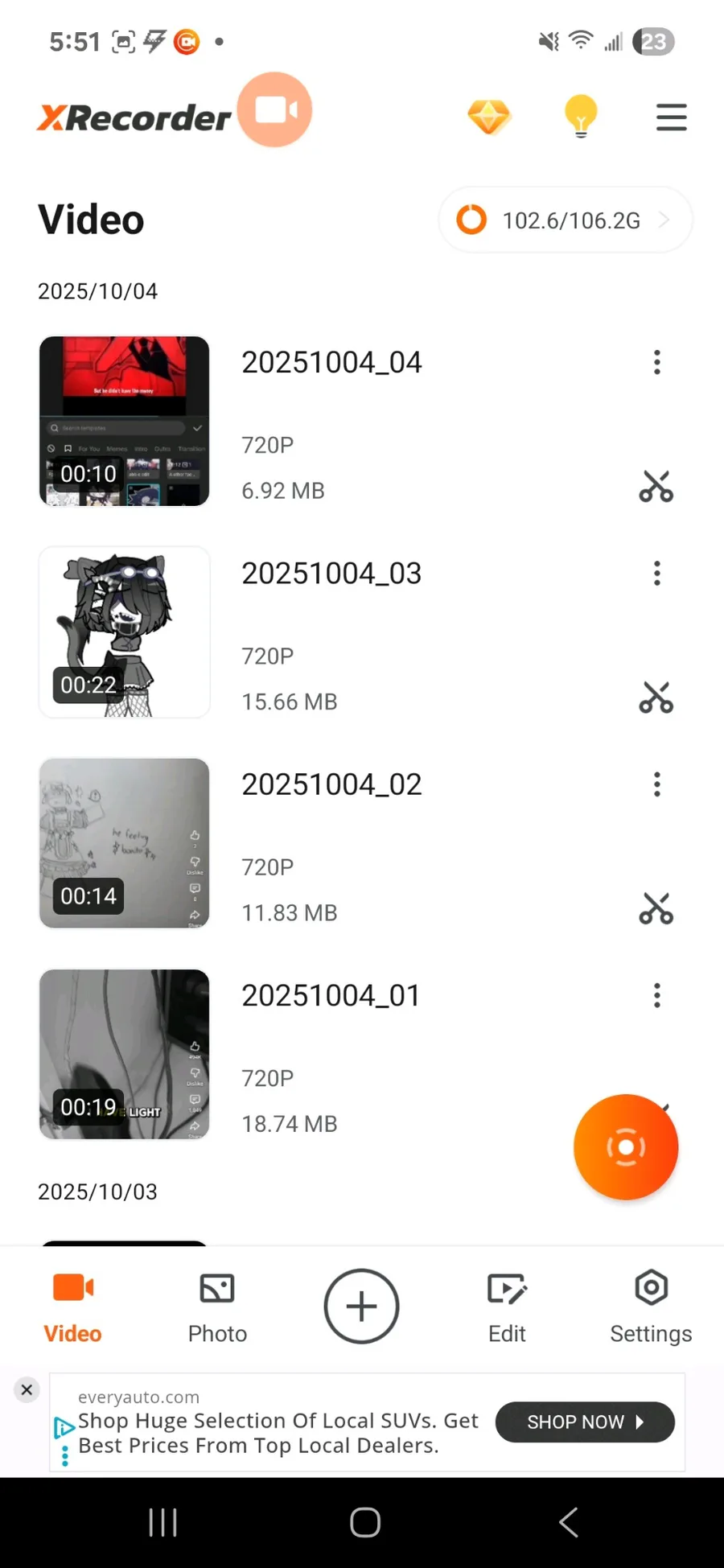Play the video 20251004_04
Screen dimensions: 724x1568
click(125, 421)
